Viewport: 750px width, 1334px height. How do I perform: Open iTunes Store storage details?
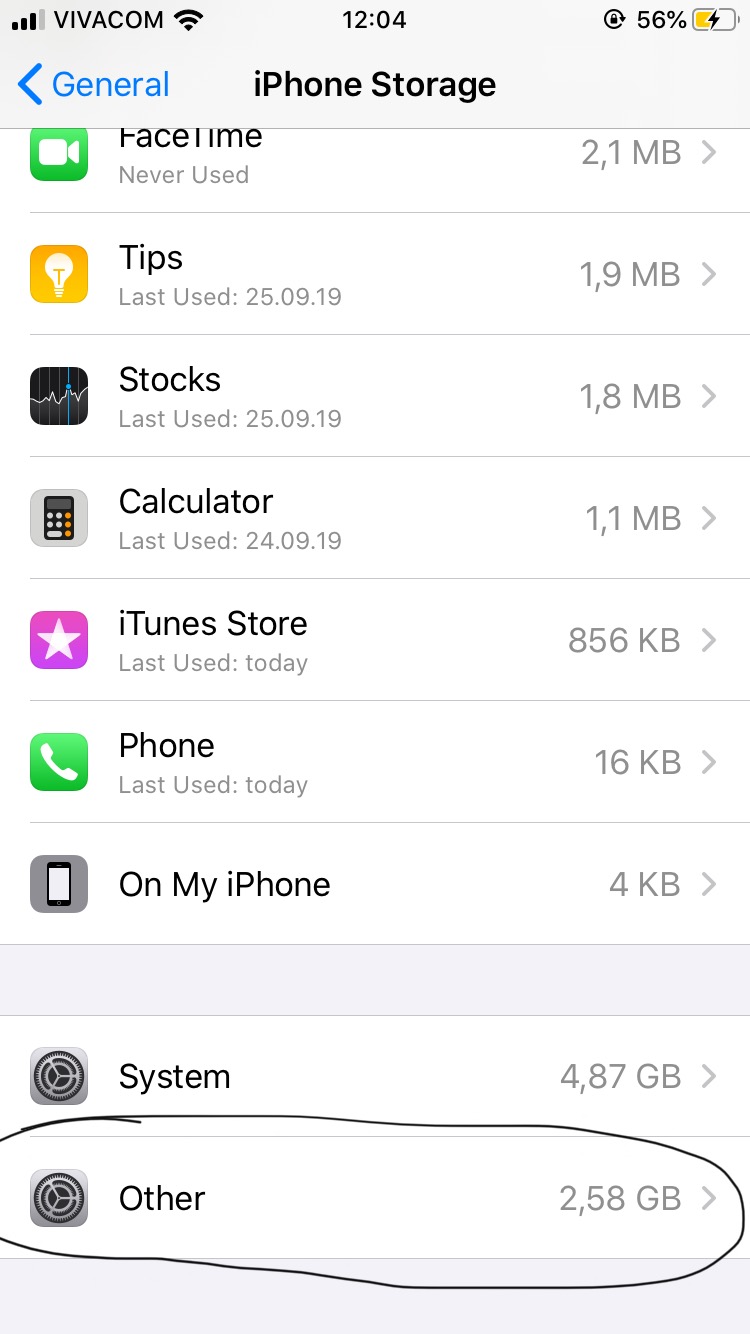point(375,640)
